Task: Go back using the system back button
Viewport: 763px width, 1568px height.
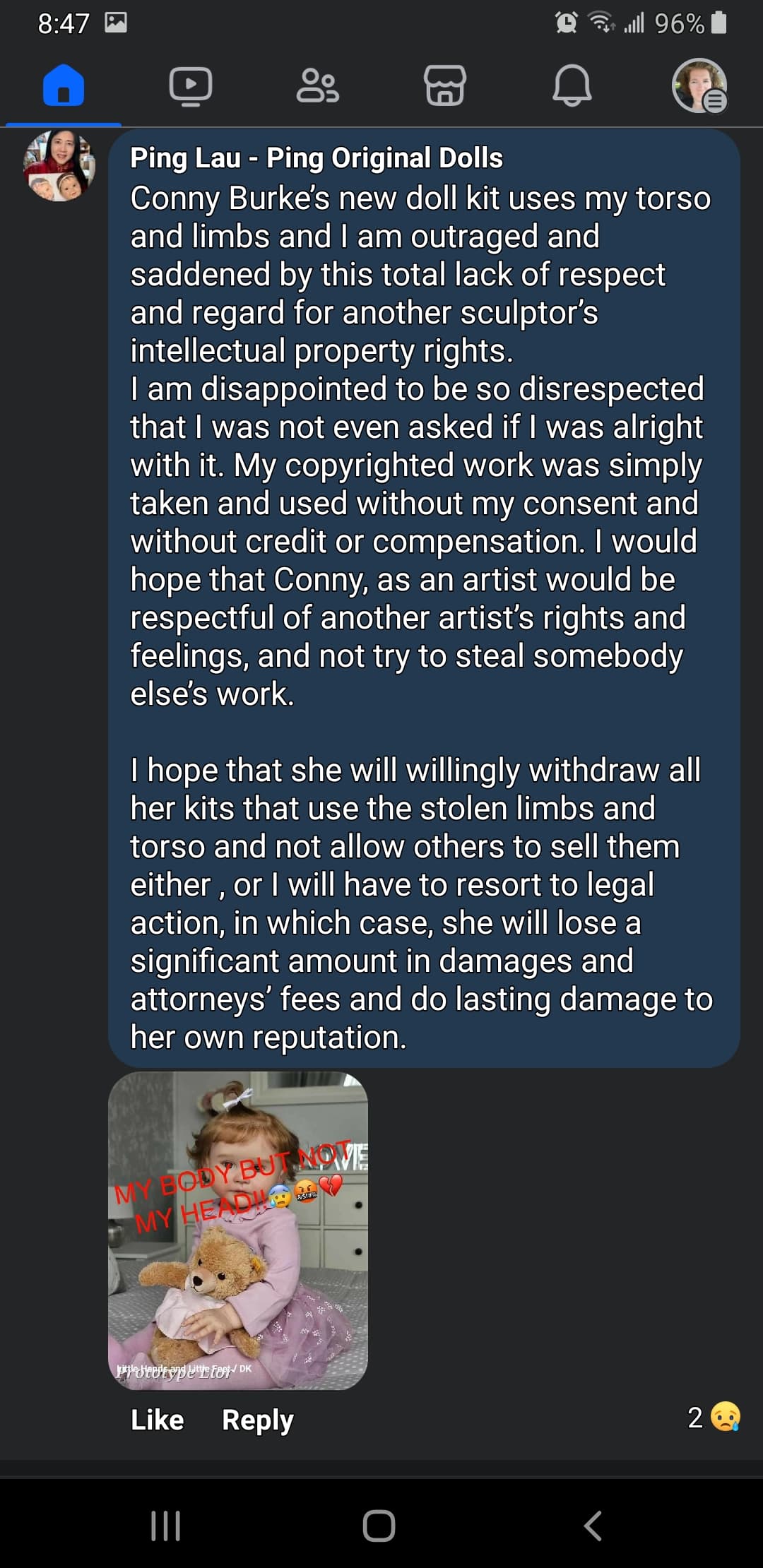Action: [593, 1526]
